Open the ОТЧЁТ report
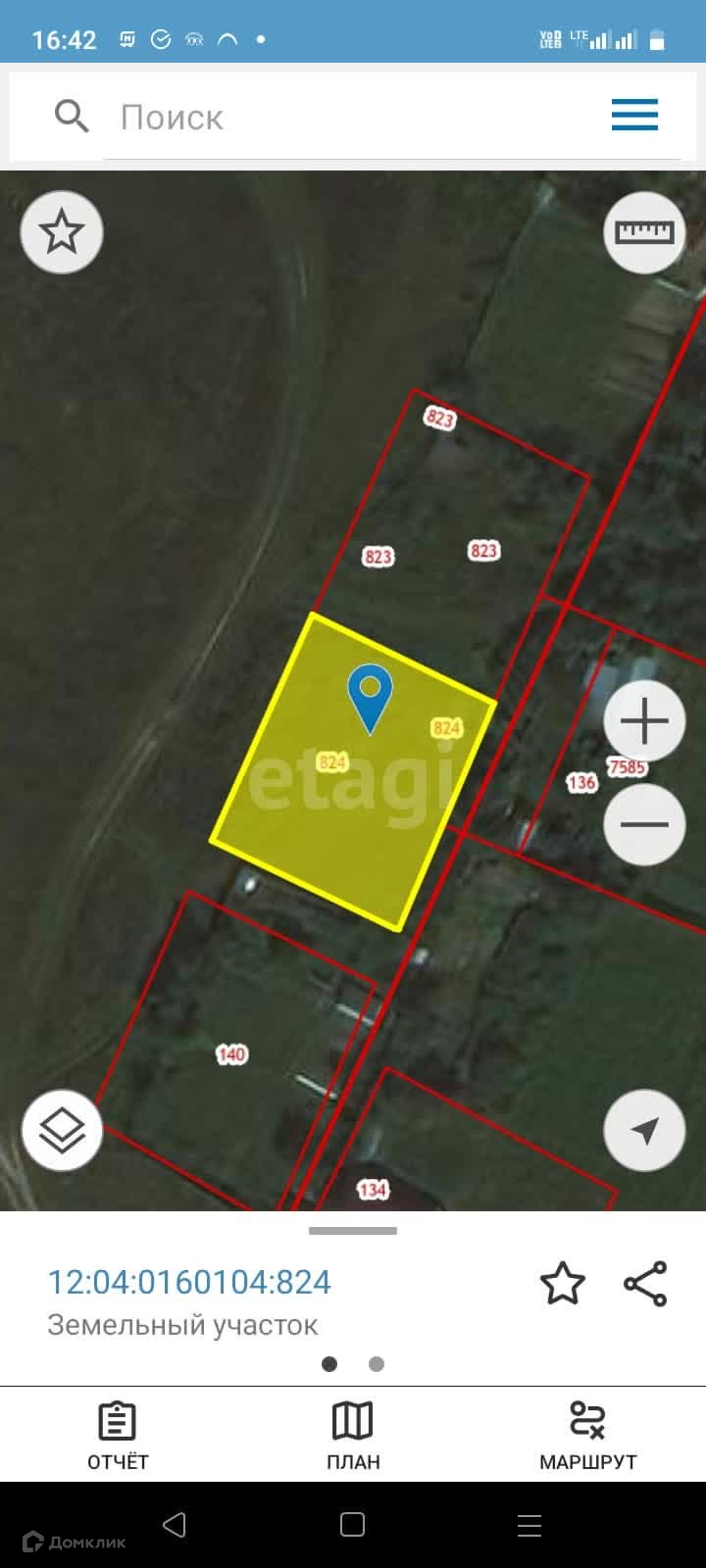 (x=118, y=1436)
